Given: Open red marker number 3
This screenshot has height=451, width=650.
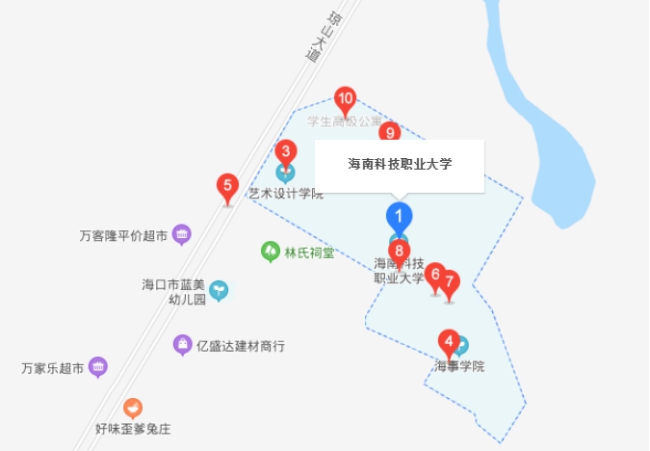Looking at the screenshot, I should click(x=286, y=152).
